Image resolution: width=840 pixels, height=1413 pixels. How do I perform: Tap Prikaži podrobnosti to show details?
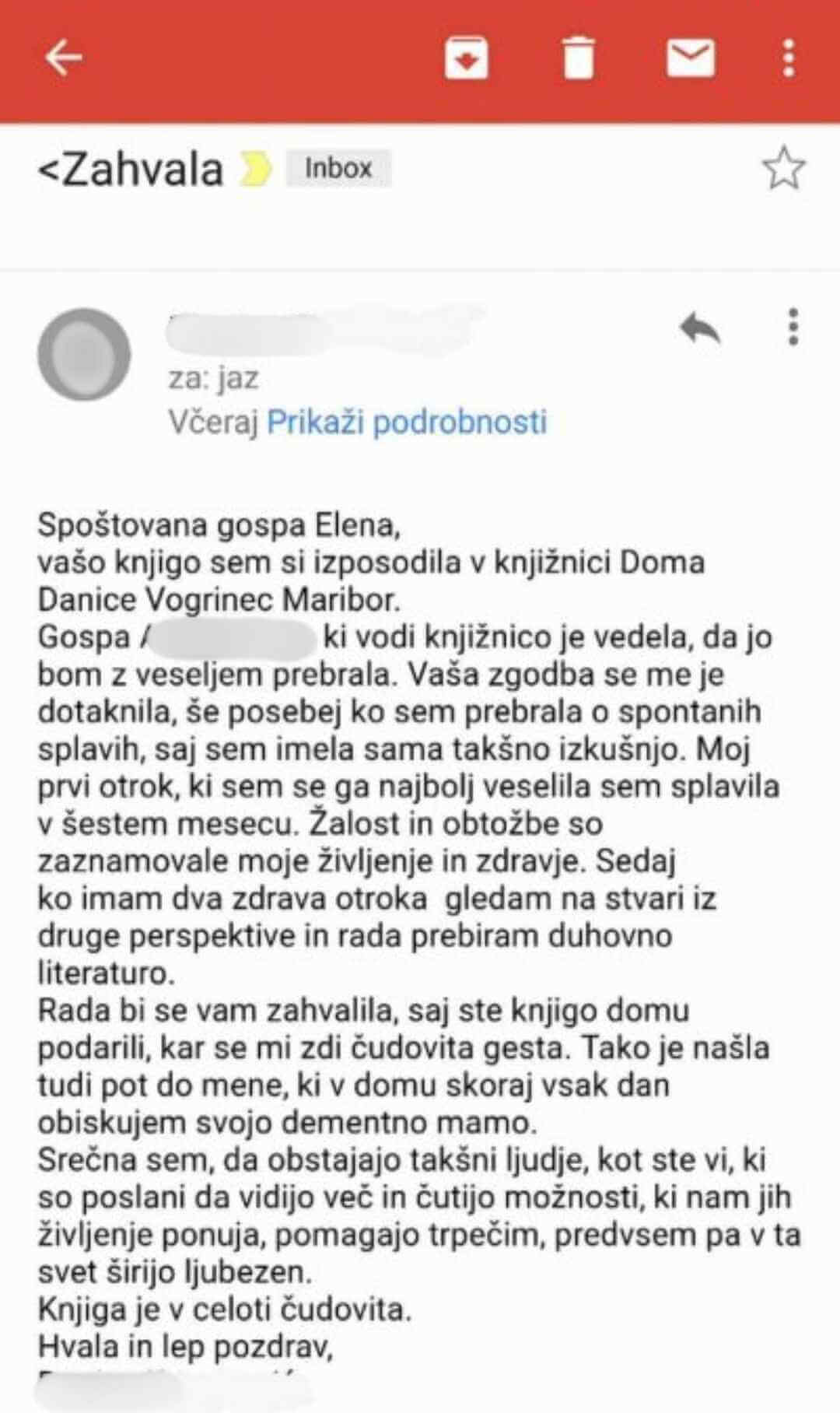(x=407, y=422)
